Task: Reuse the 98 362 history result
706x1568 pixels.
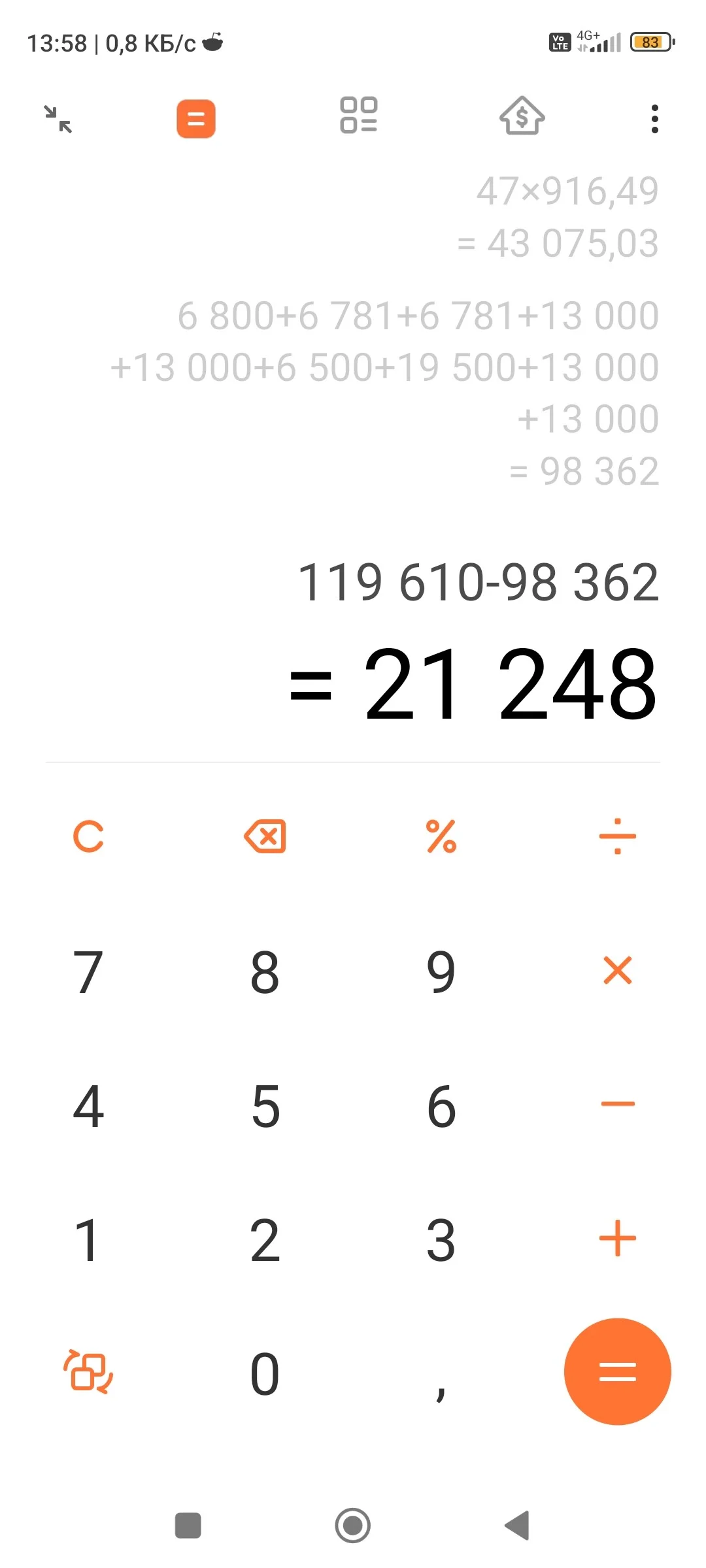Action: pyautogui.click(x=584, y=471)
